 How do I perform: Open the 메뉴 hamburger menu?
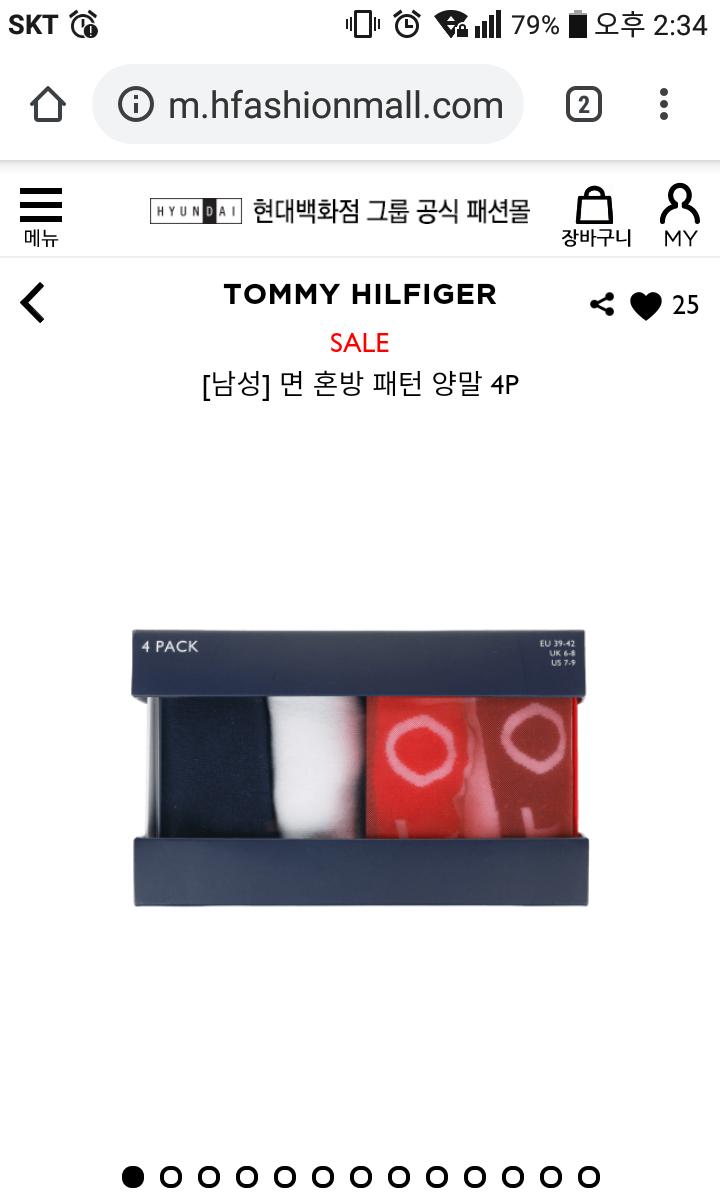(x=40, y=214)
